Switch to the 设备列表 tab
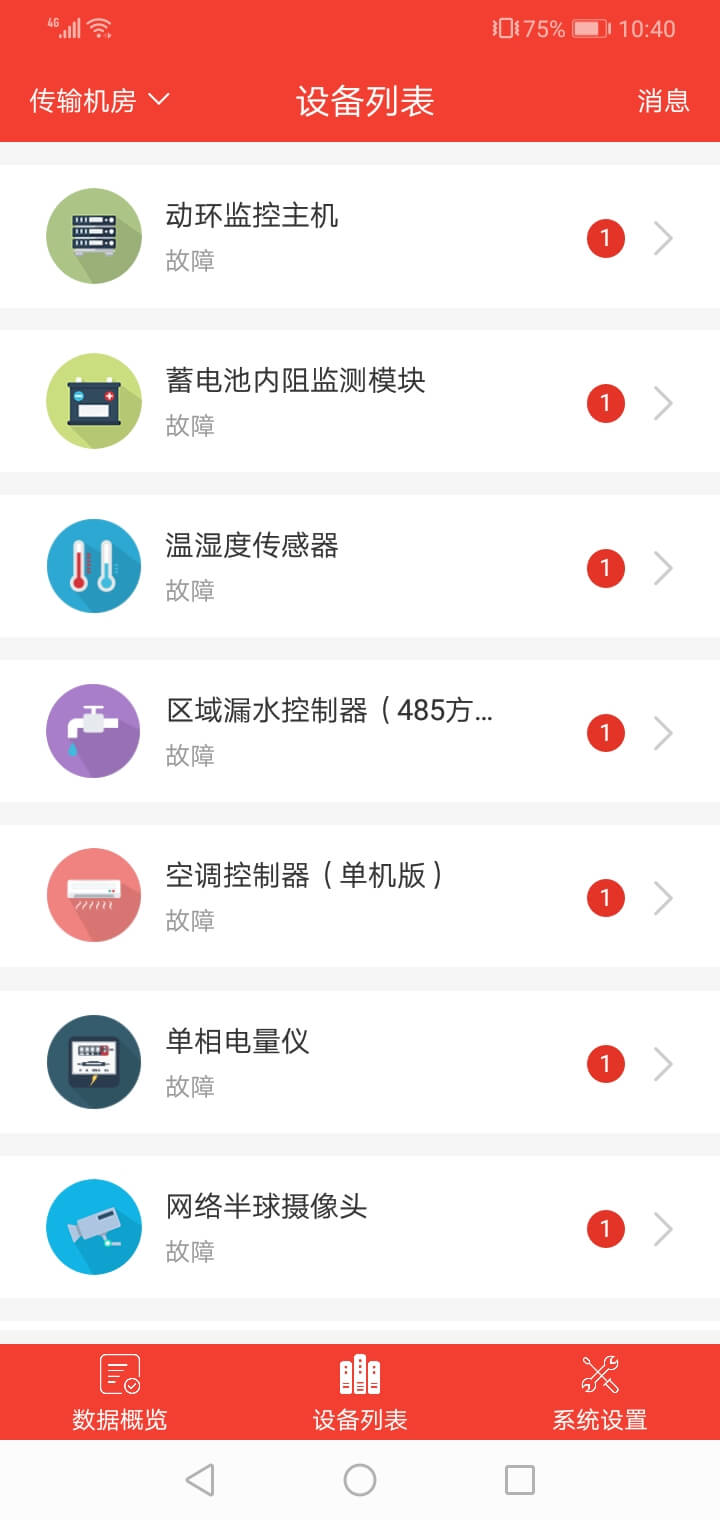 (359, 1391)
